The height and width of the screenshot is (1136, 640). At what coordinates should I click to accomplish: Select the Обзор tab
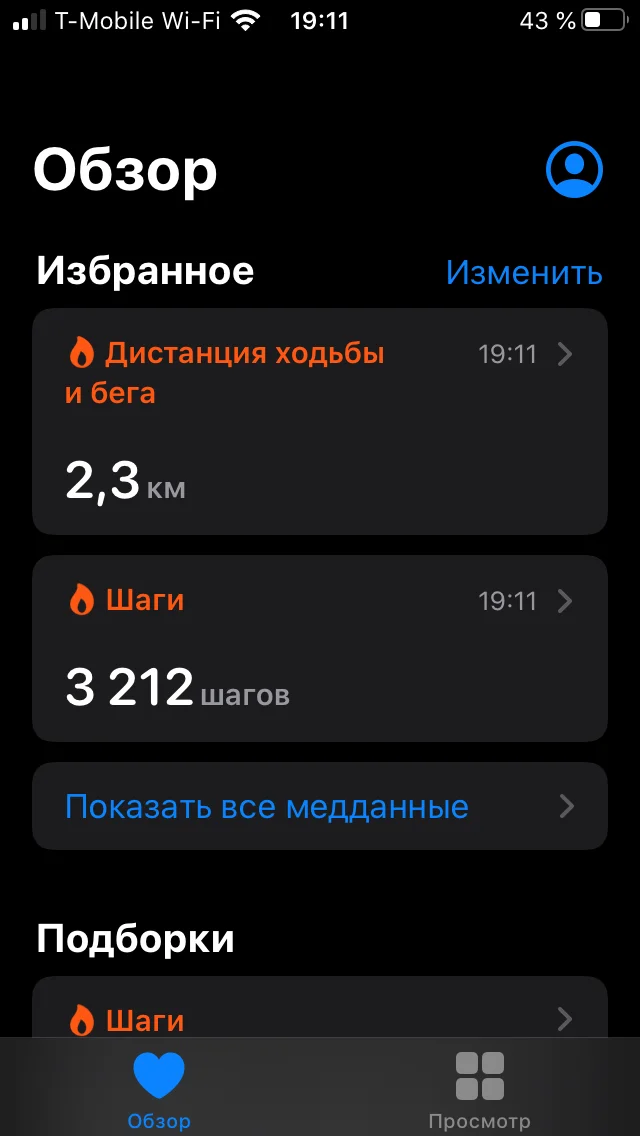(x=159, y=1090)
